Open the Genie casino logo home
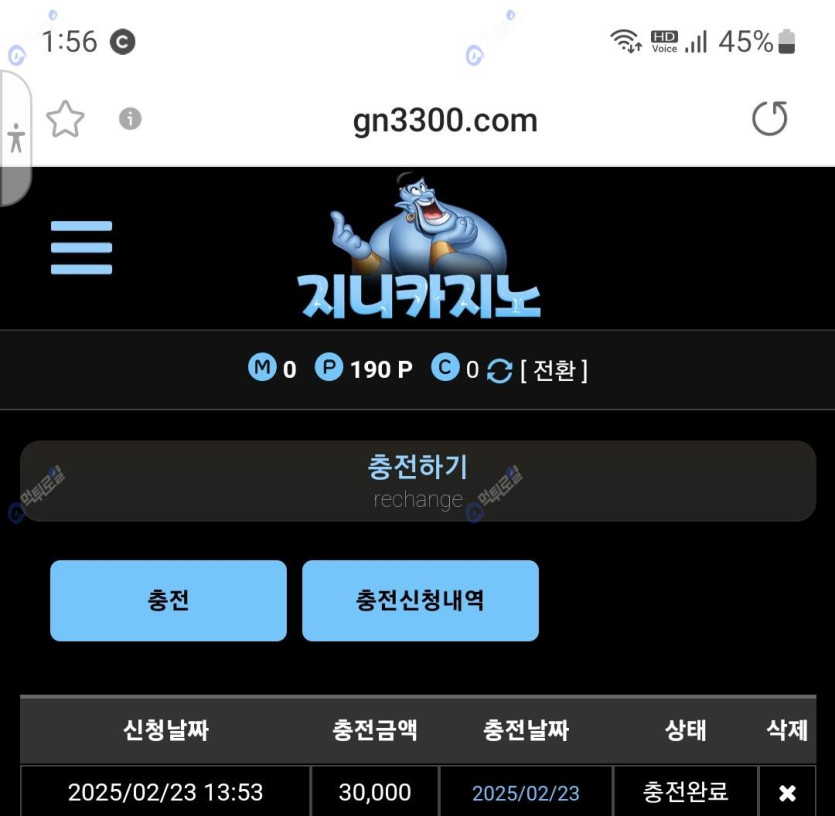The height and width of the screenshot is (816, 835). 418,248
